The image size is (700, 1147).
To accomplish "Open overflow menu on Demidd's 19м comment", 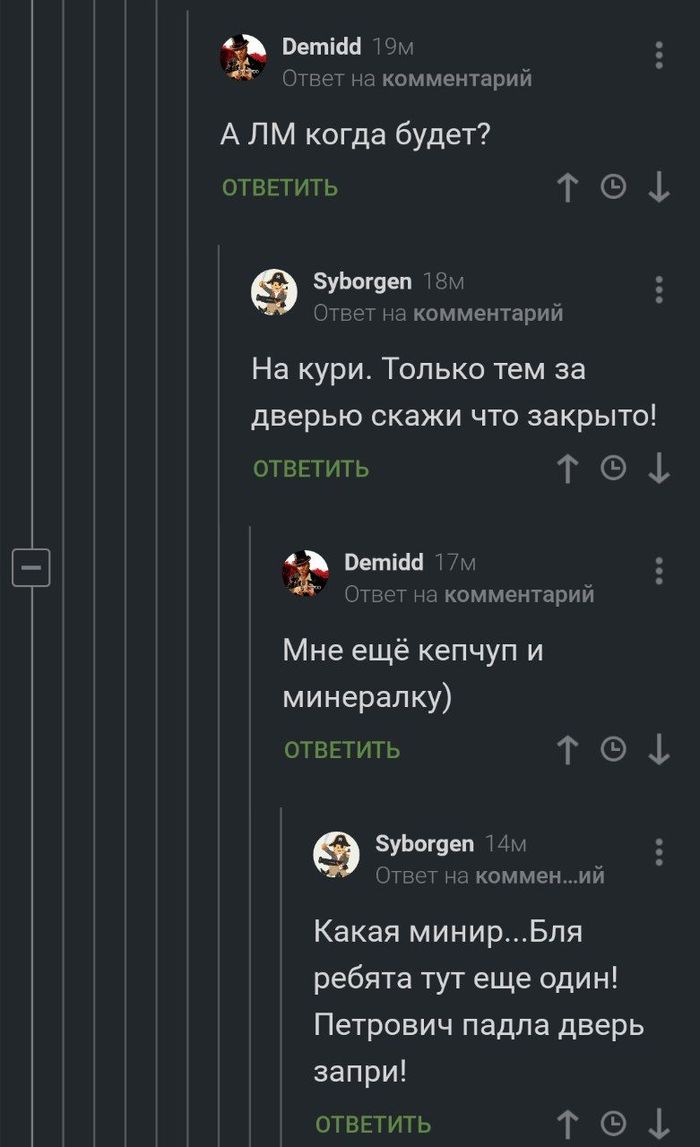I will [659, 55].
